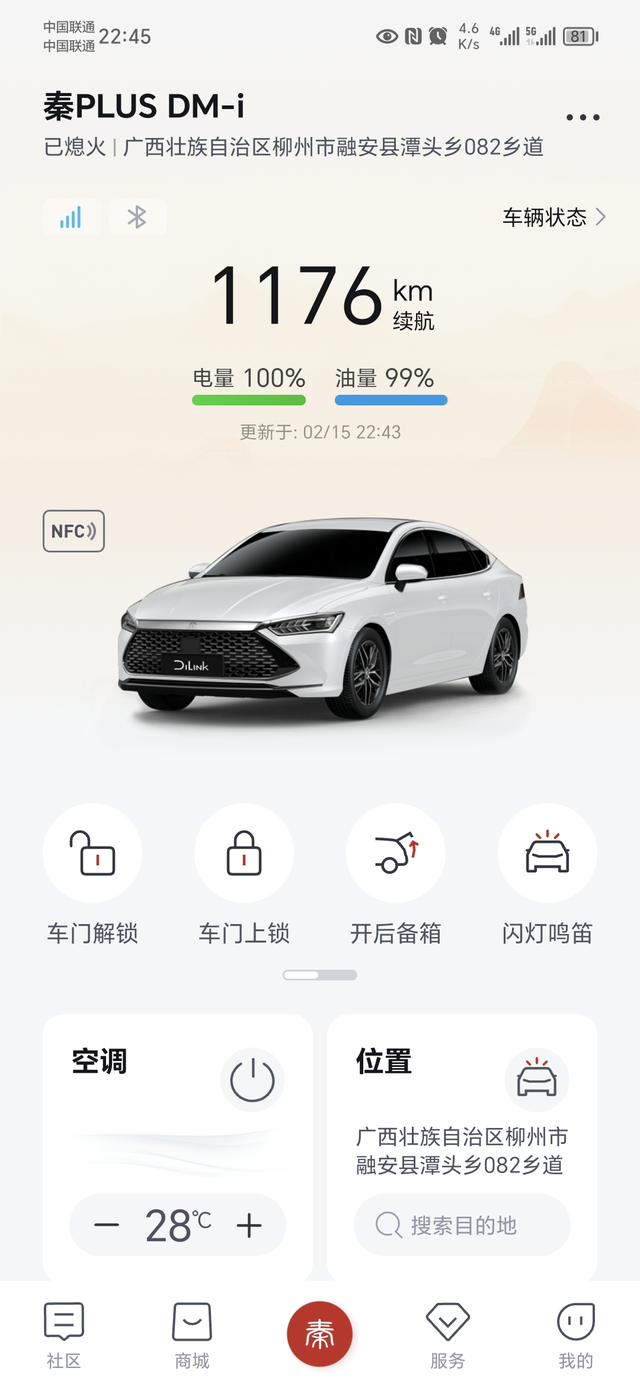
Task: Tap the car locator icon in 位置 card
Action: [537, 1080]
